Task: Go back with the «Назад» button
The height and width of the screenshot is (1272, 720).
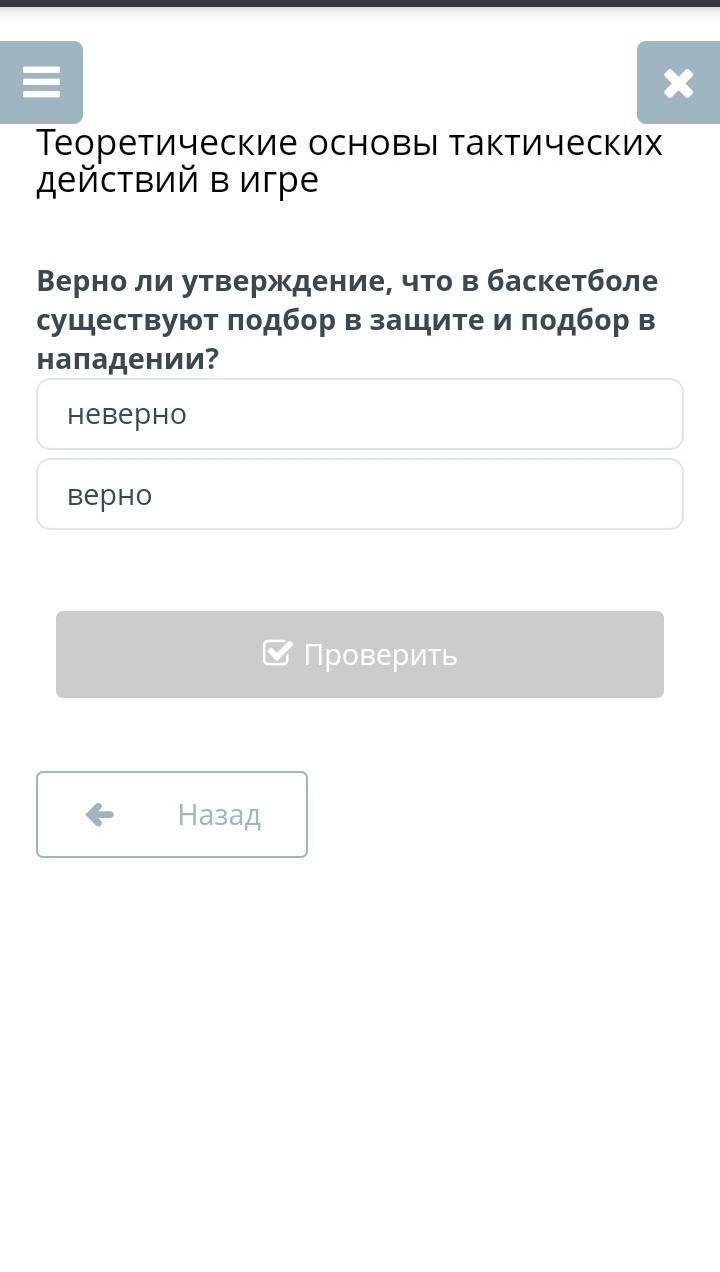Action: [x=172, y=814]
